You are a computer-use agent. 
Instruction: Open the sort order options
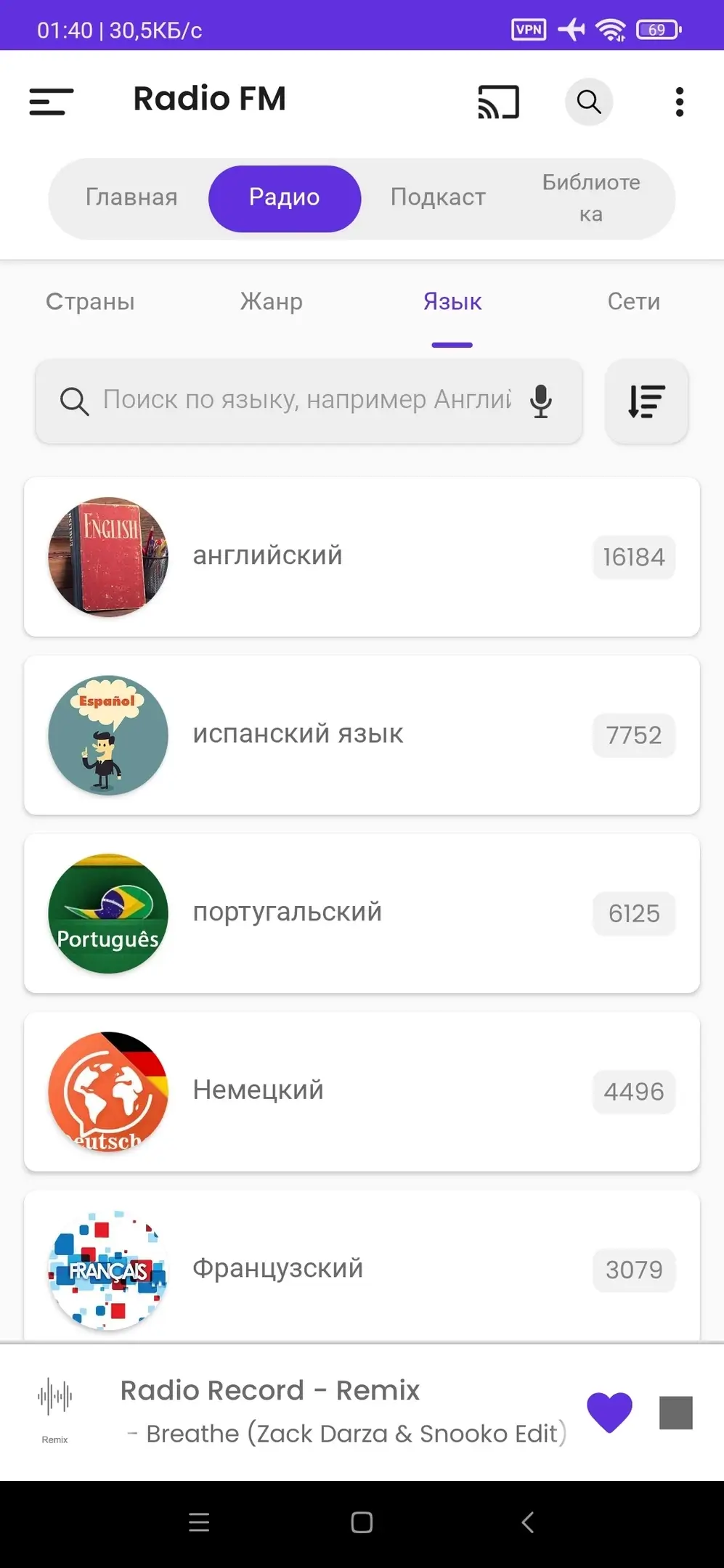[x=646, y=401]
